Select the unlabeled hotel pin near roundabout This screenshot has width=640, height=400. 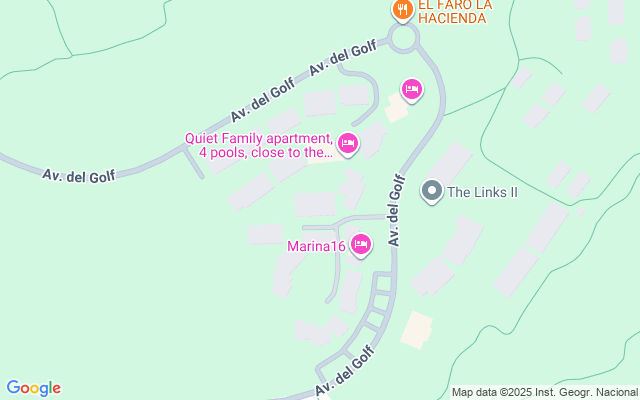pyautogui.click(x=411, y=90)
